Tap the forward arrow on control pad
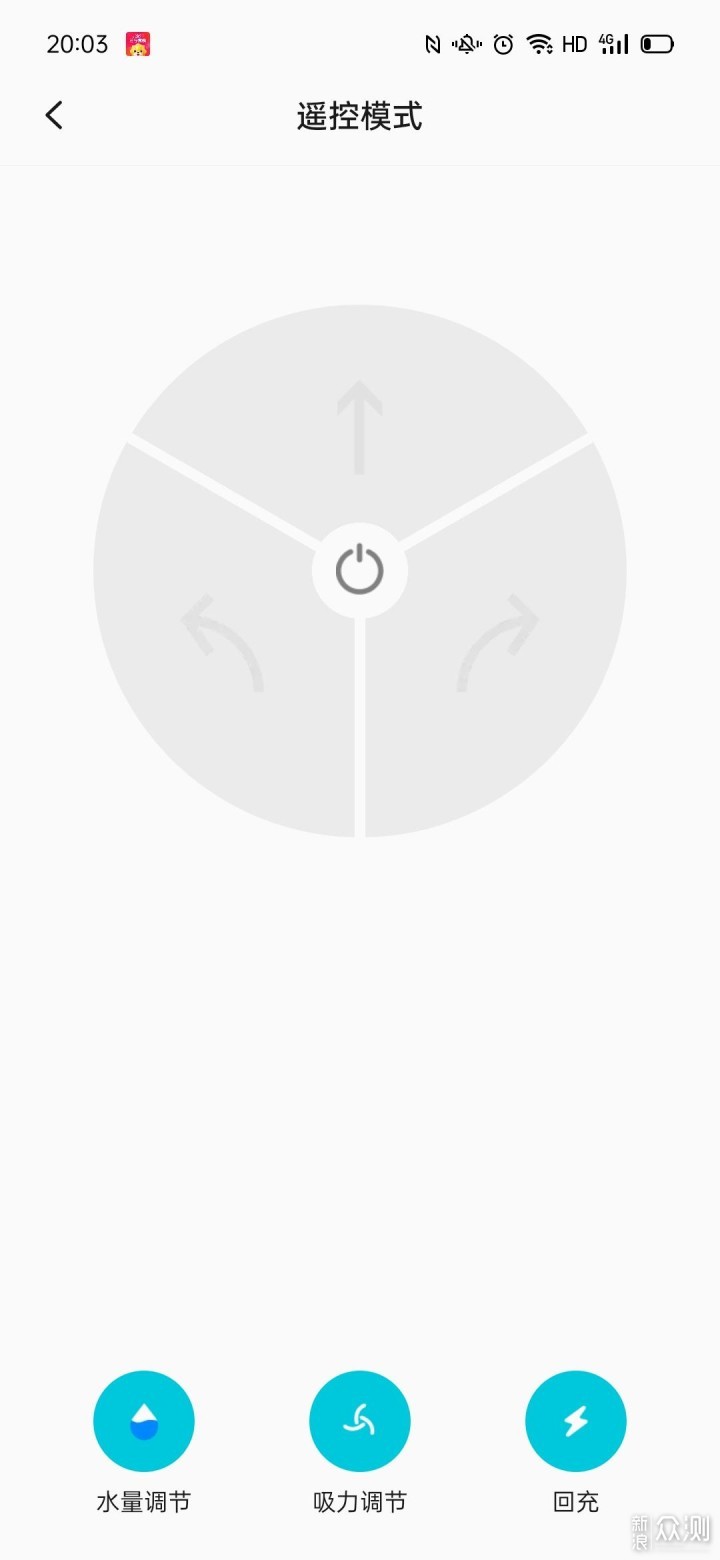The image size is (720, 1560). pos(359,427)
